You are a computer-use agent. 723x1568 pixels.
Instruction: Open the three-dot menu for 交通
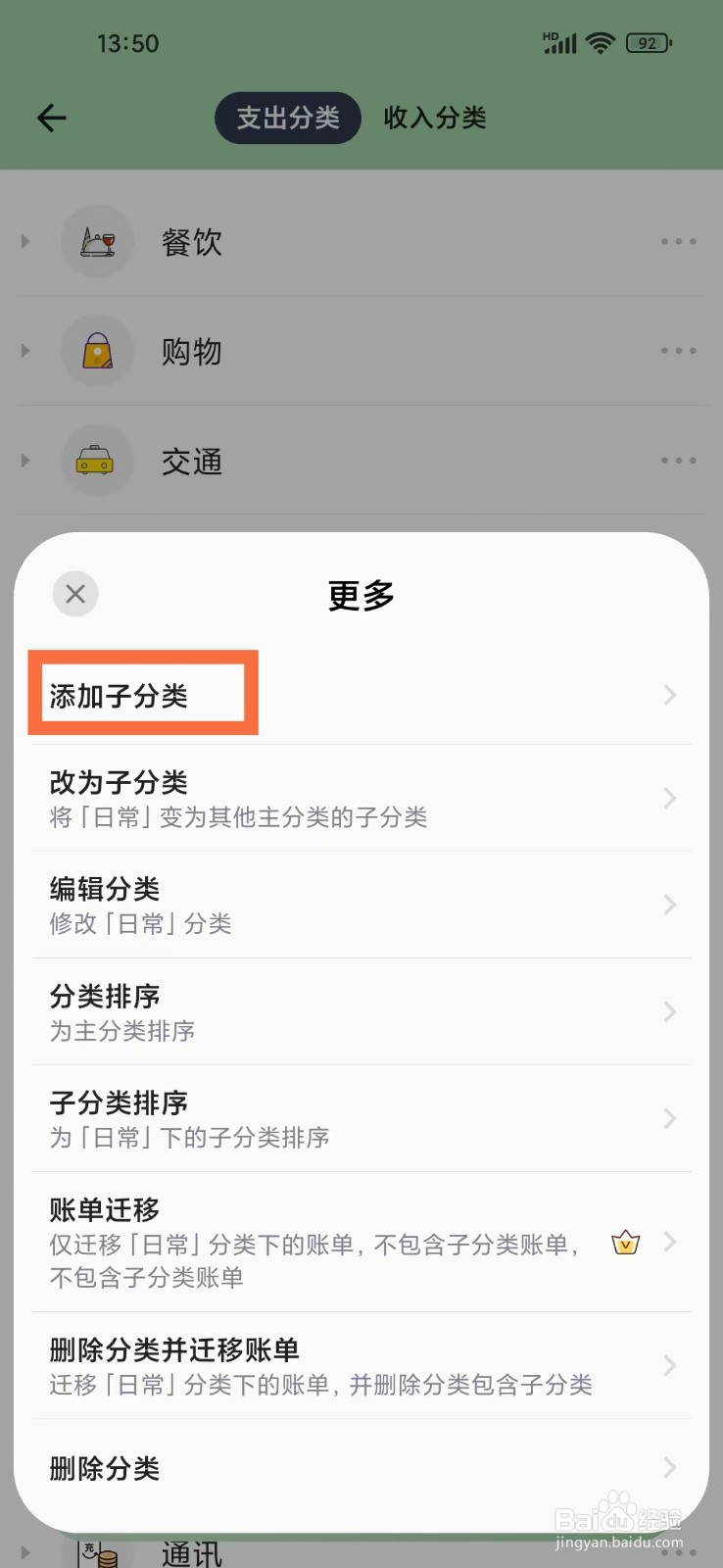678,461
